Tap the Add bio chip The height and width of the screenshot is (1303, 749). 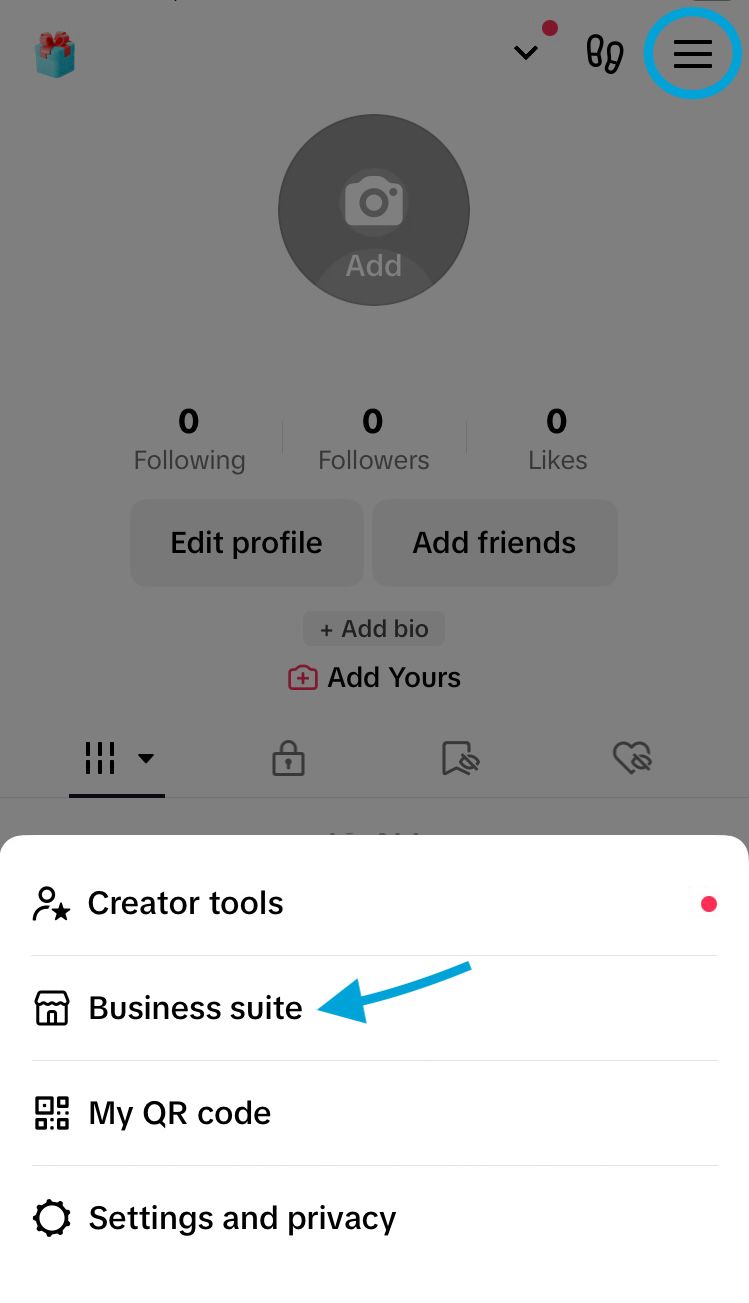374,629
